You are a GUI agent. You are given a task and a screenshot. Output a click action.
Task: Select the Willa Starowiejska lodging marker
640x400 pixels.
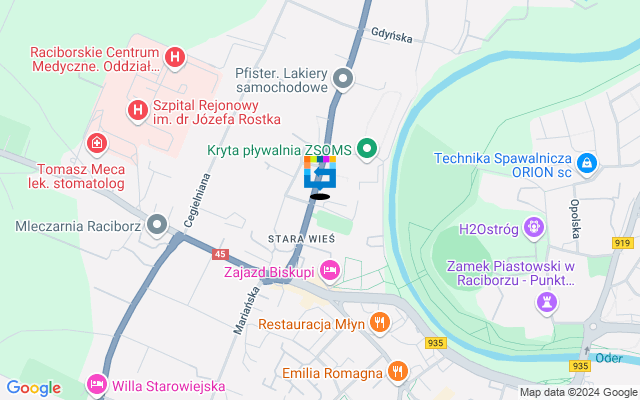97,384
